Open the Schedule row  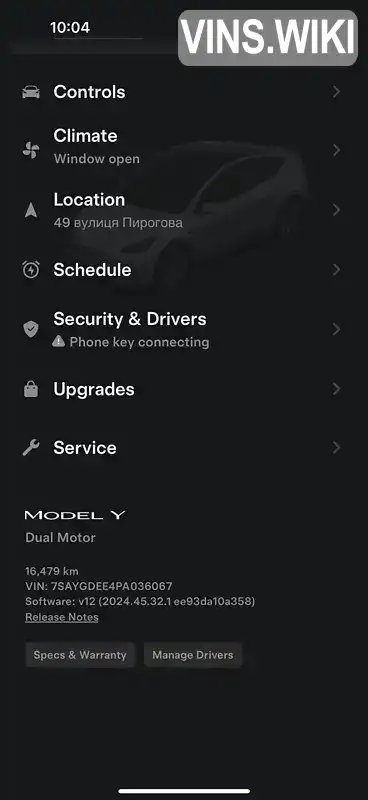click(x=184, y=270)
